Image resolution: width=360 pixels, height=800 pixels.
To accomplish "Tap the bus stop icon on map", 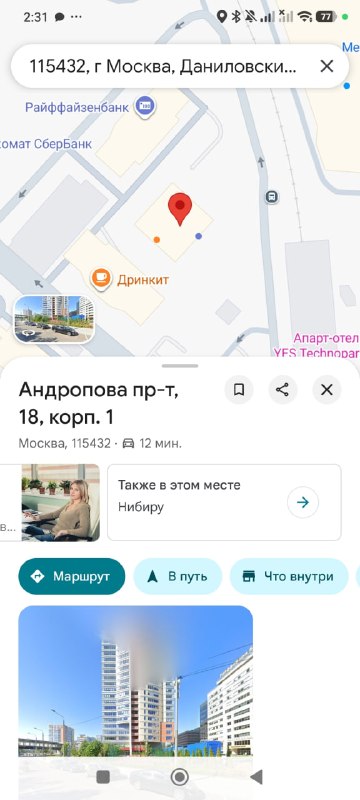I will (x=272, y=196).
